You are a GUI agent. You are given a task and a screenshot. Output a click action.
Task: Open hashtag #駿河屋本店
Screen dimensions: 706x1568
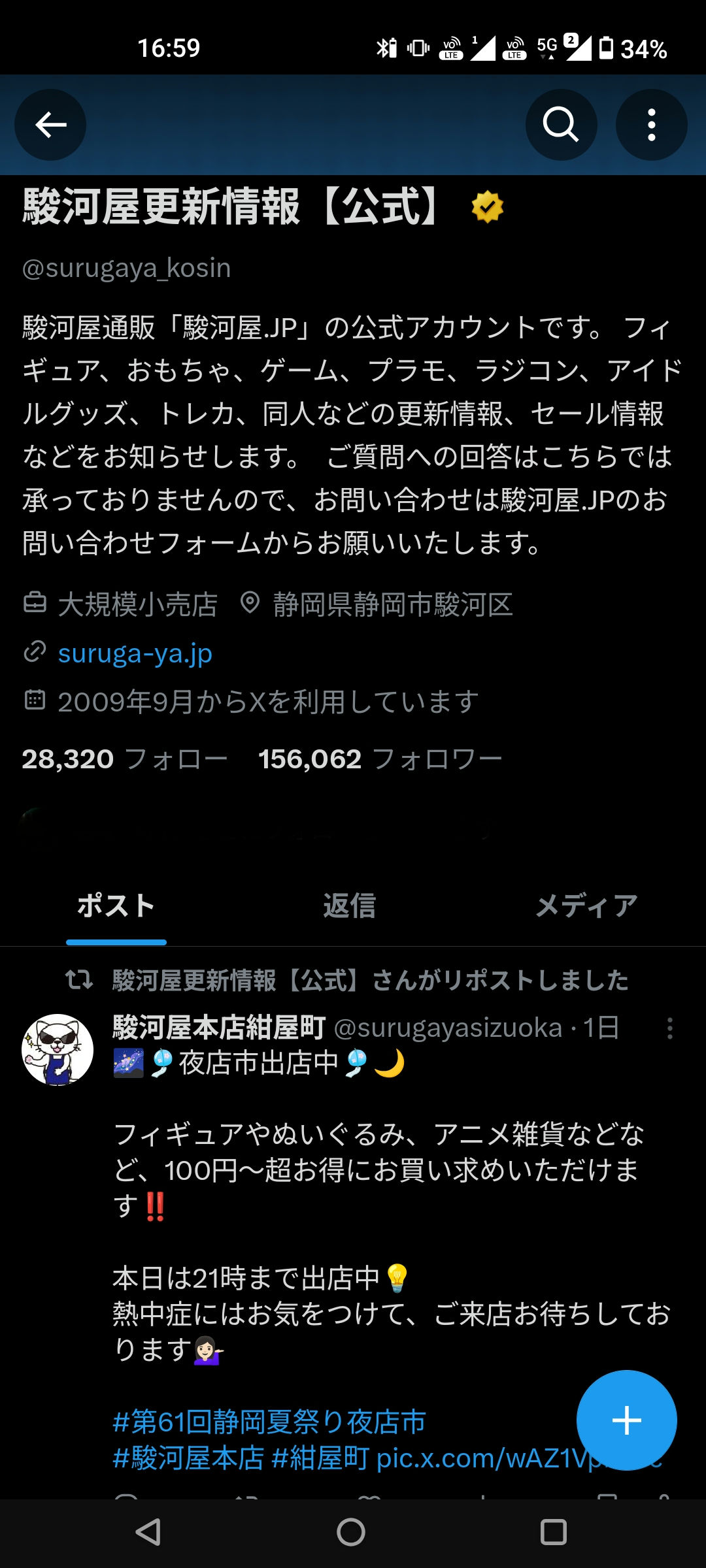188,1458
